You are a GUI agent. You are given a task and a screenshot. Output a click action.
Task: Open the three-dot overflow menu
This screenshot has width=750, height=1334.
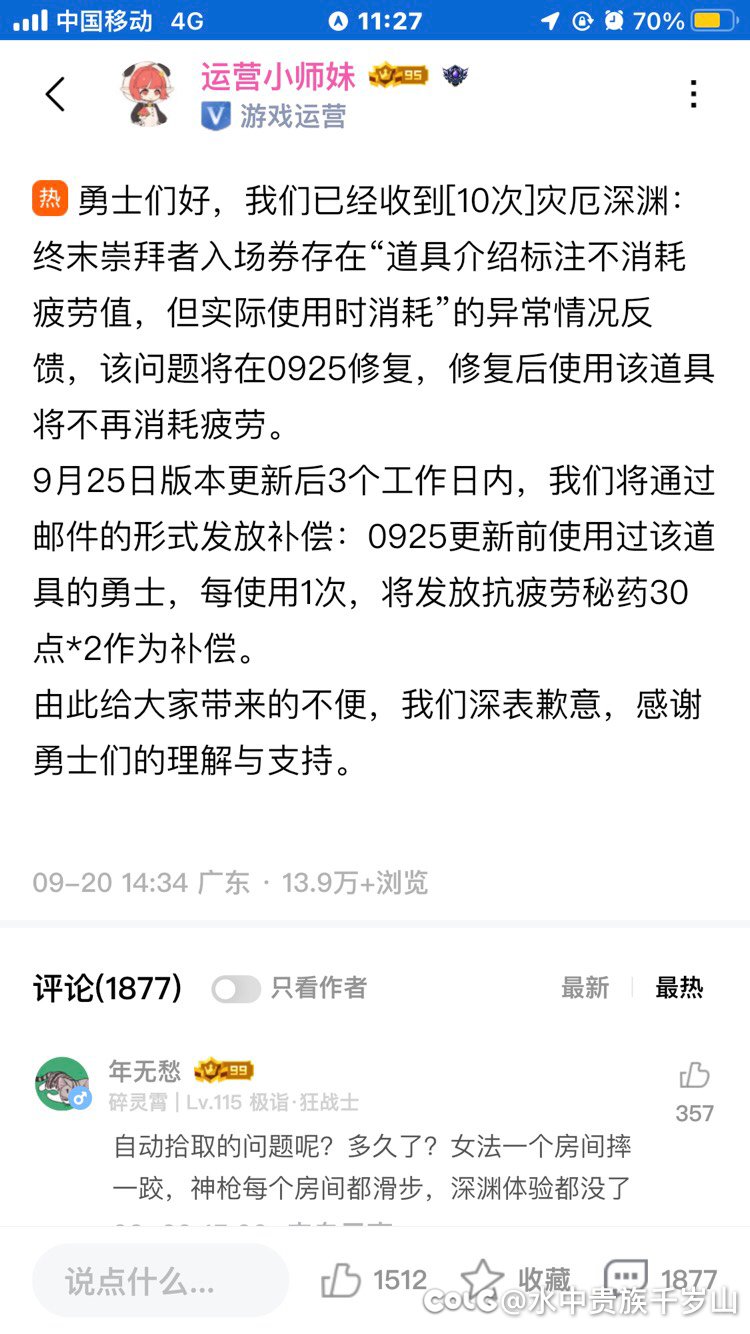[693, 95]
